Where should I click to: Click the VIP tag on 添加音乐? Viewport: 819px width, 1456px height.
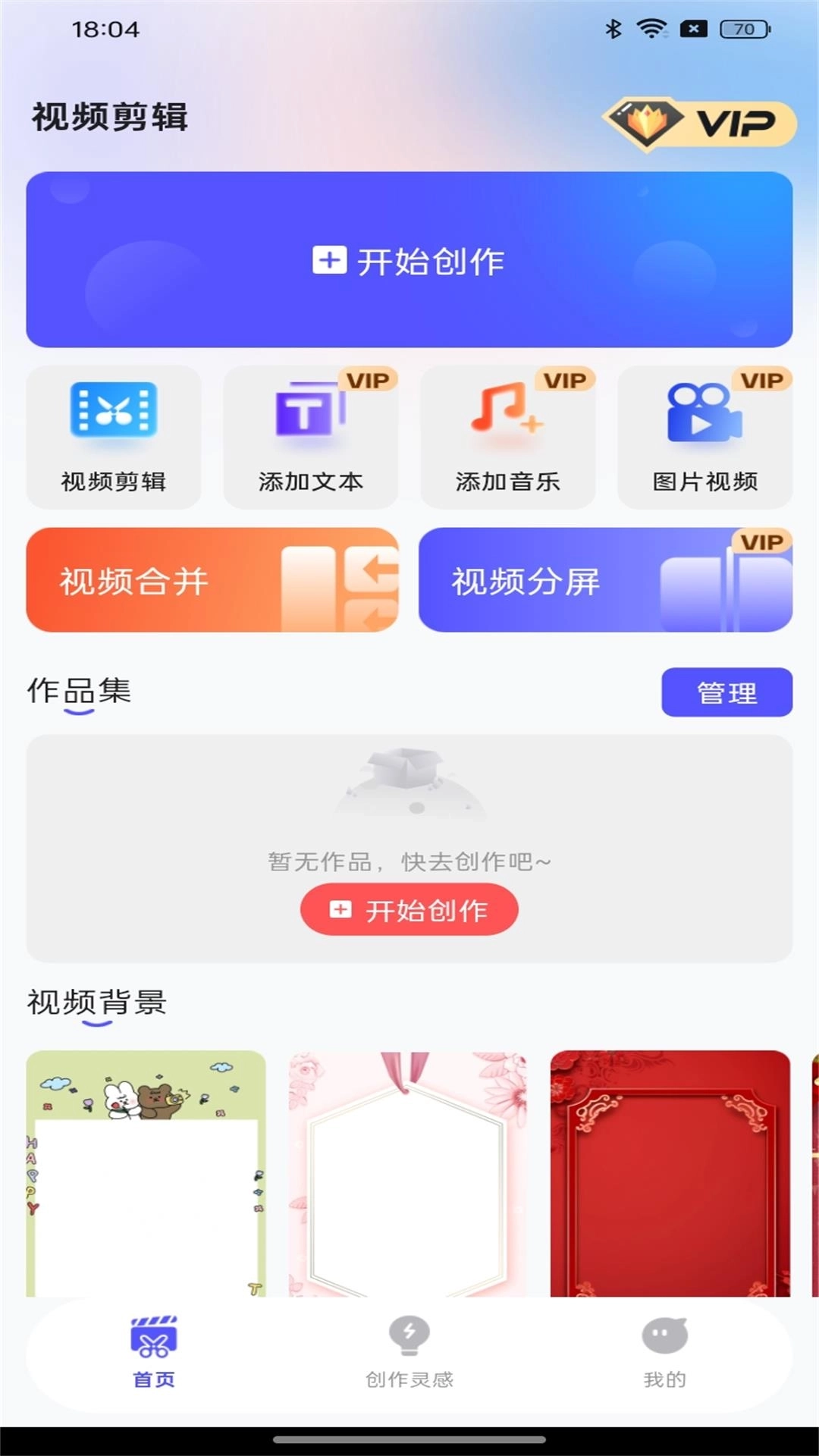564,381
